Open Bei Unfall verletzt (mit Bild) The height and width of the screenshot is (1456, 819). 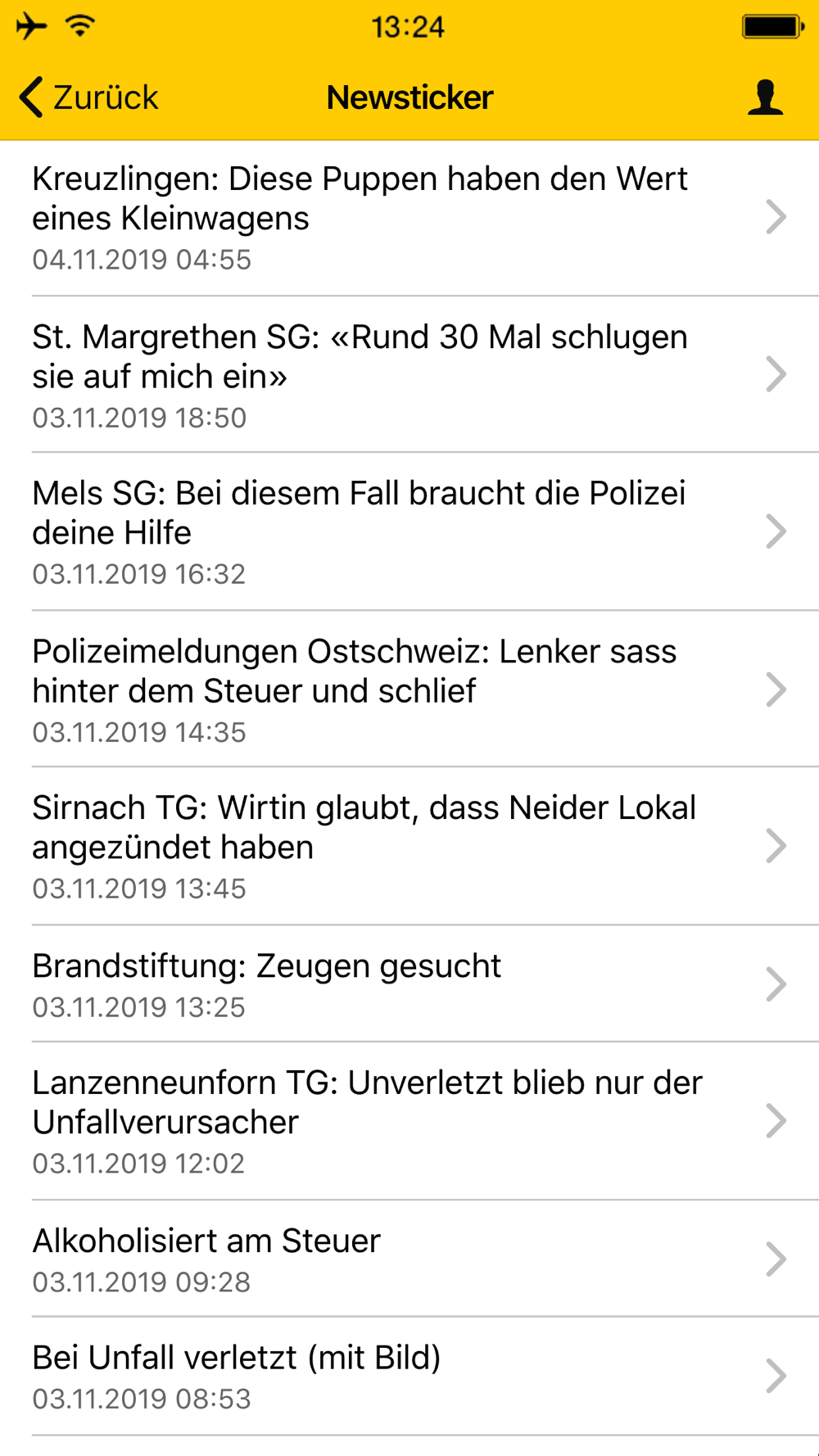pos(409,1376)
